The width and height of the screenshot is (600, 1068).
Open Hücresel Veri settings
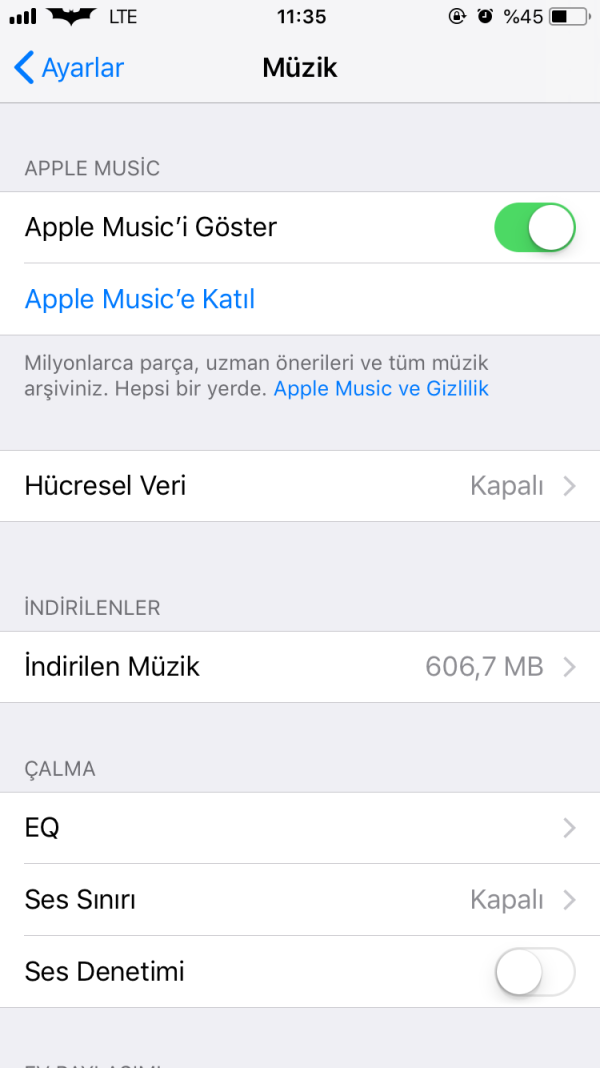(300, 486)
